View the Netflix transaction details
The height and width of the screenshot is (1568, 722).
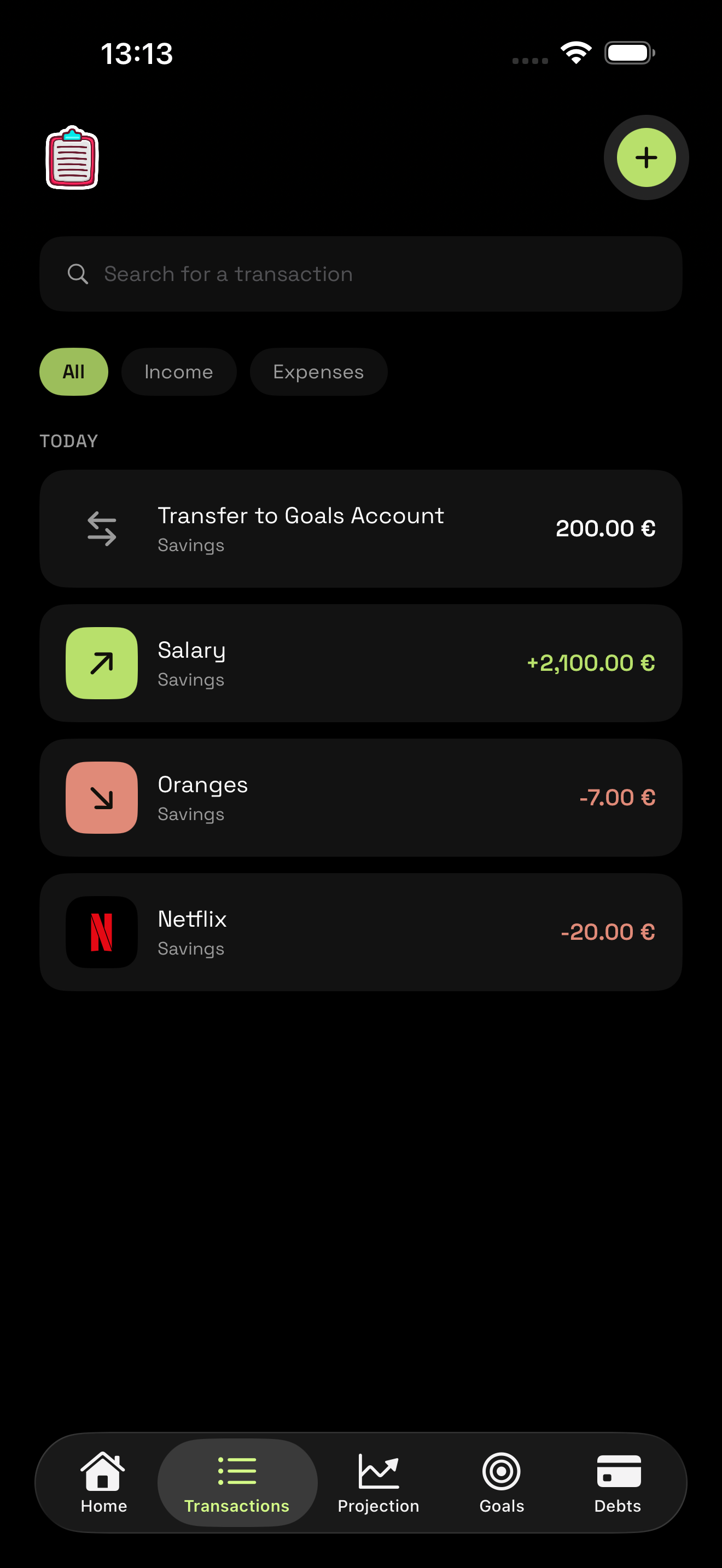(361, 932)
